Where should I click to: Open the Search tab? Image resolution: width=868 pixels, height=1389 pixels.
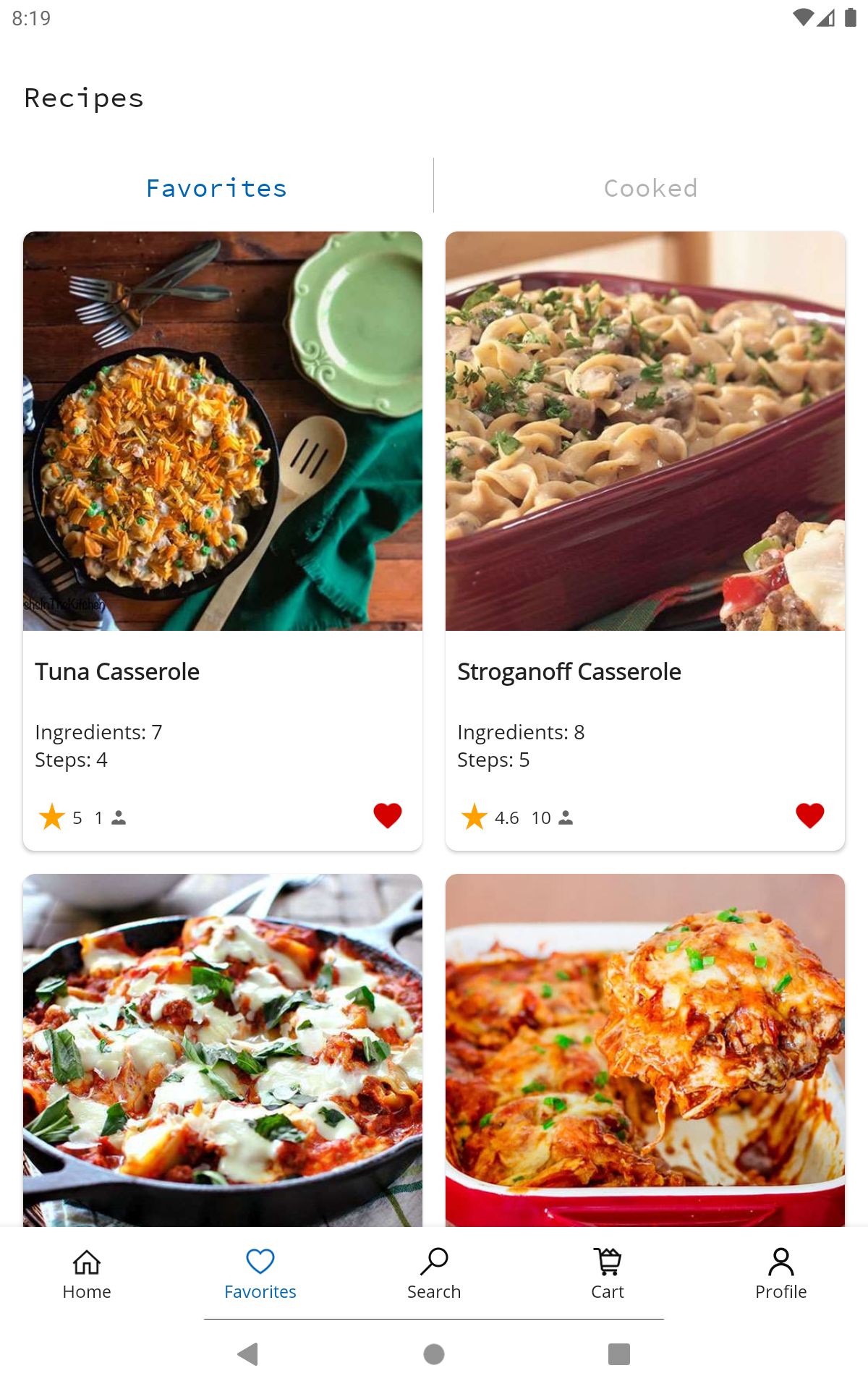pos(434,1274)
